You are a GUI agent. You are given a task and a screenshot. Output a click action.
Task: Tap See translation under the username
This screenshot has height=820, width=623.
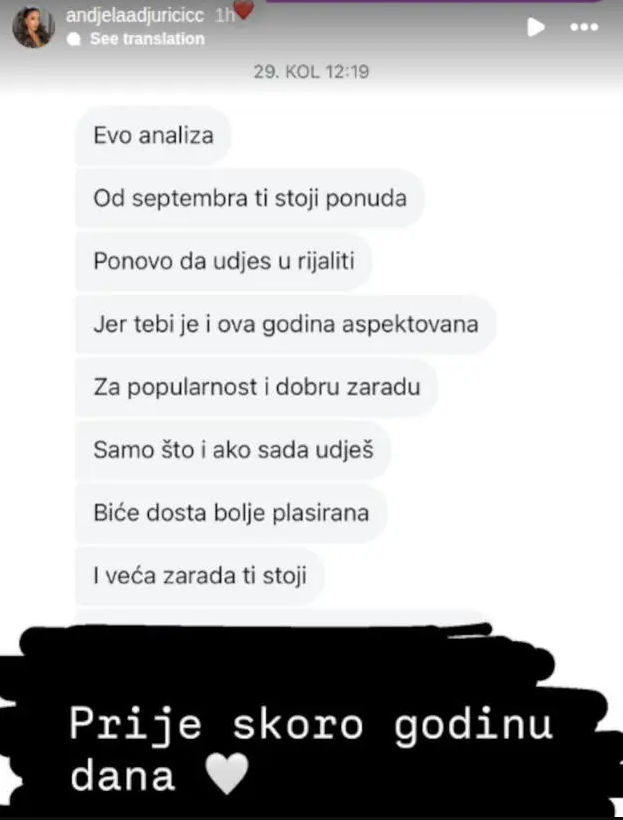click(x=146, y=39)
